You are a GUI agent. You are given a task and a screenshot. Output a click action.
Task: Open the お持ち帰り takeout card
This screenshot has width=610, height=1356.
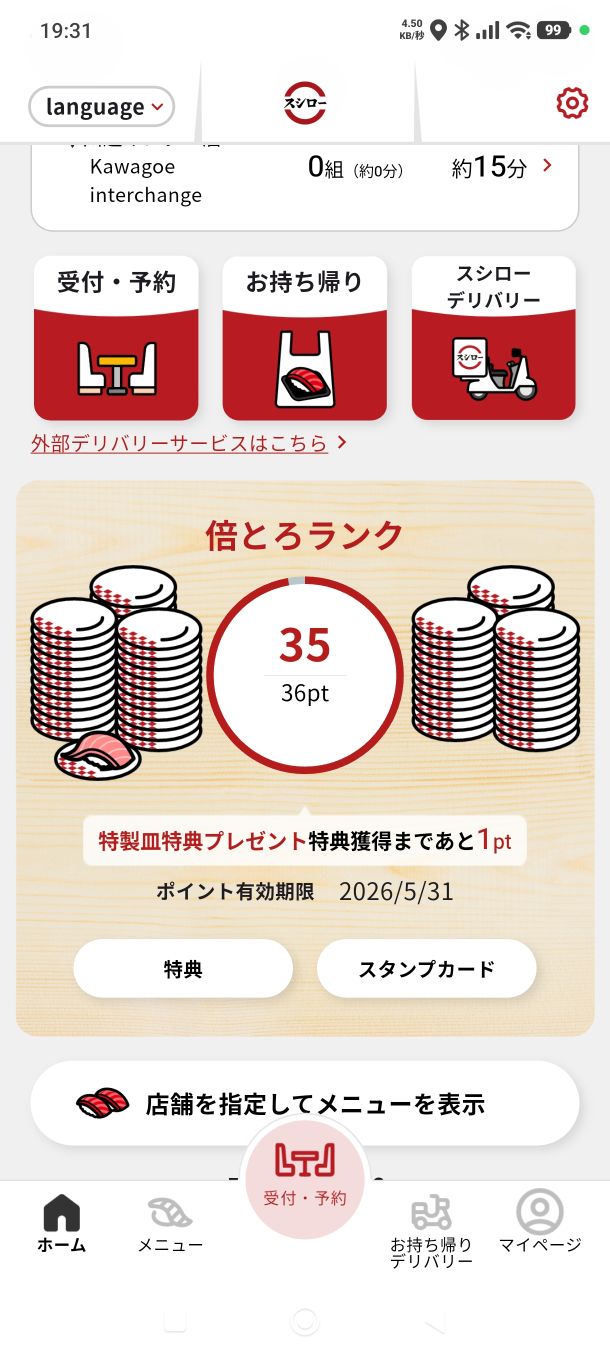[x=304, y=338]
